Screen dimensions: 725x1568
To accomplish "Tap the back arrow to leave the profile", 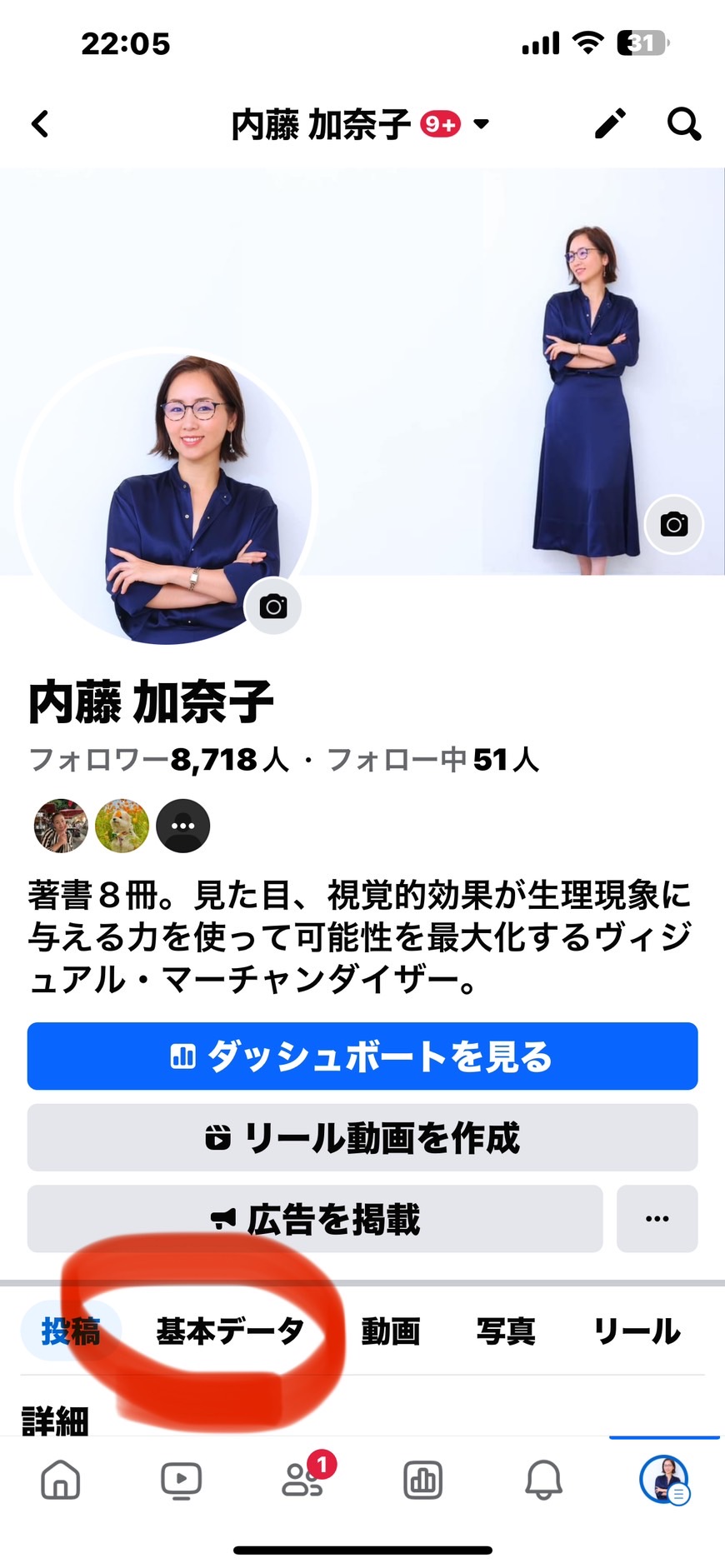I will point(39,123).
